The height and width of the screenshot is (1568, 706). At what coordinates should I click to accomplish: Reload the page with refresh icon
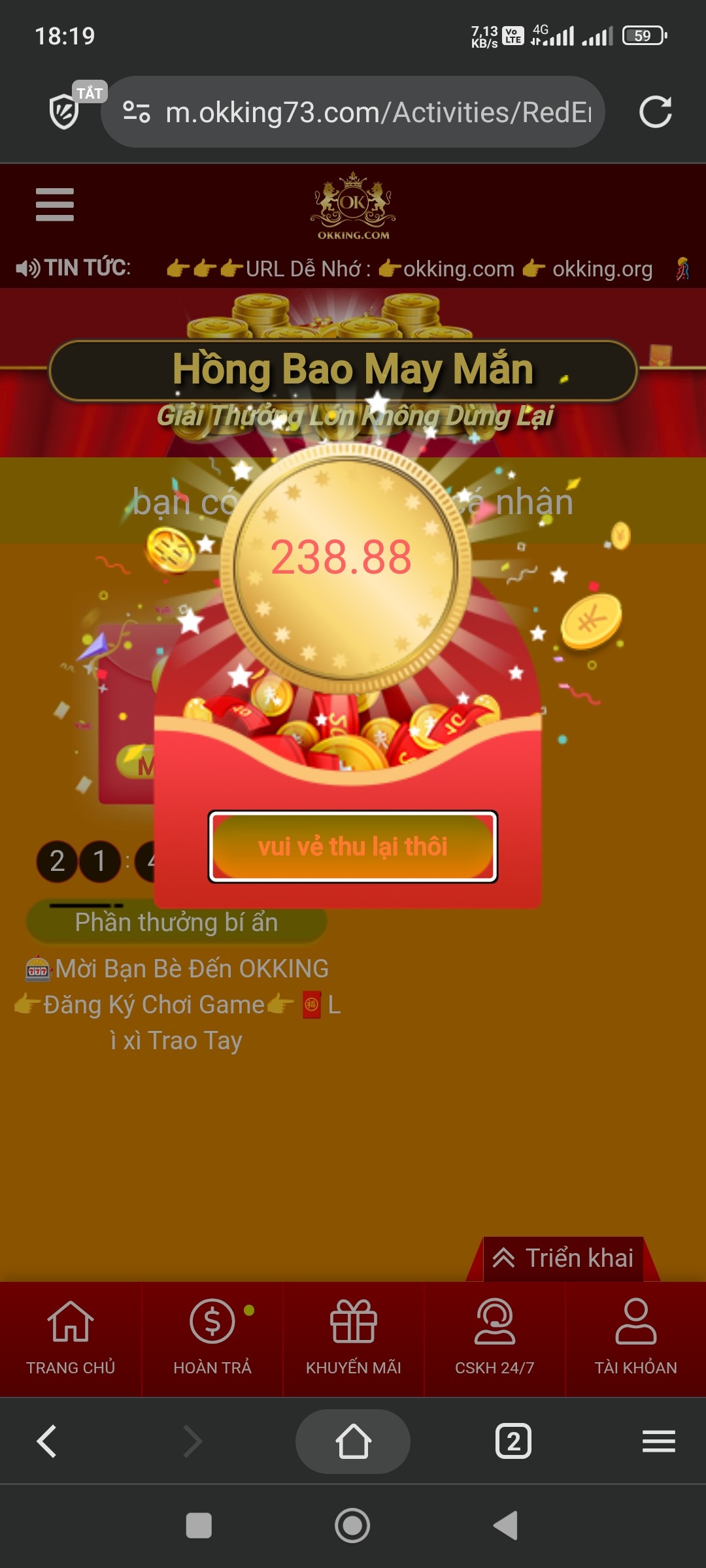(x=655, y=112)
